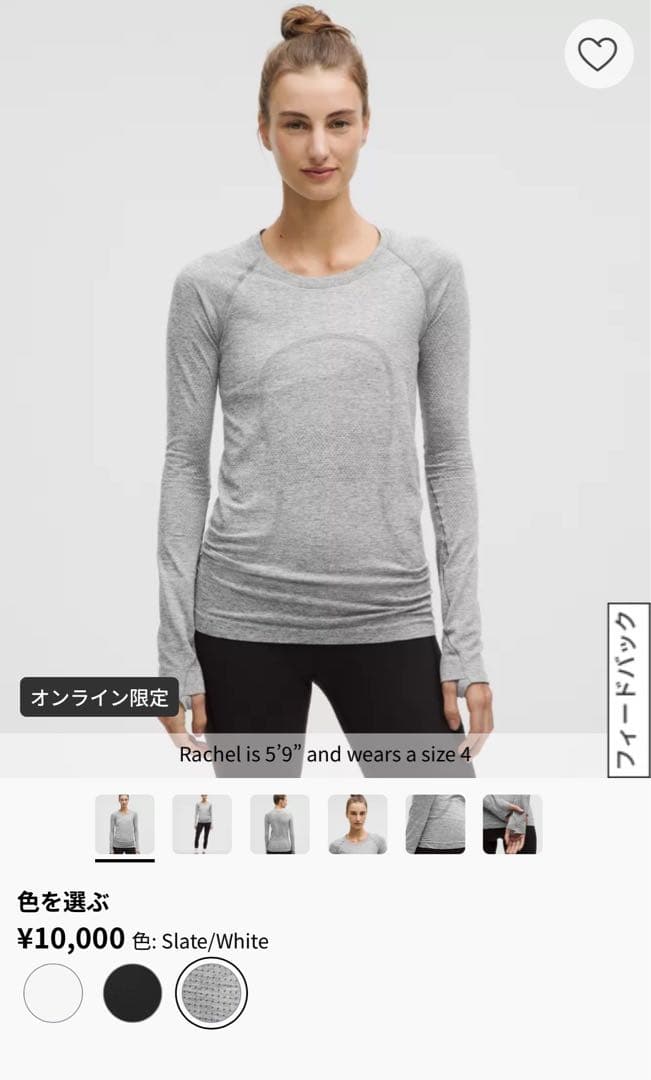Viewport: 651px width, 1080px height.
Task: Open the hem fabric detail thumbnail
Action: (435, 824)
